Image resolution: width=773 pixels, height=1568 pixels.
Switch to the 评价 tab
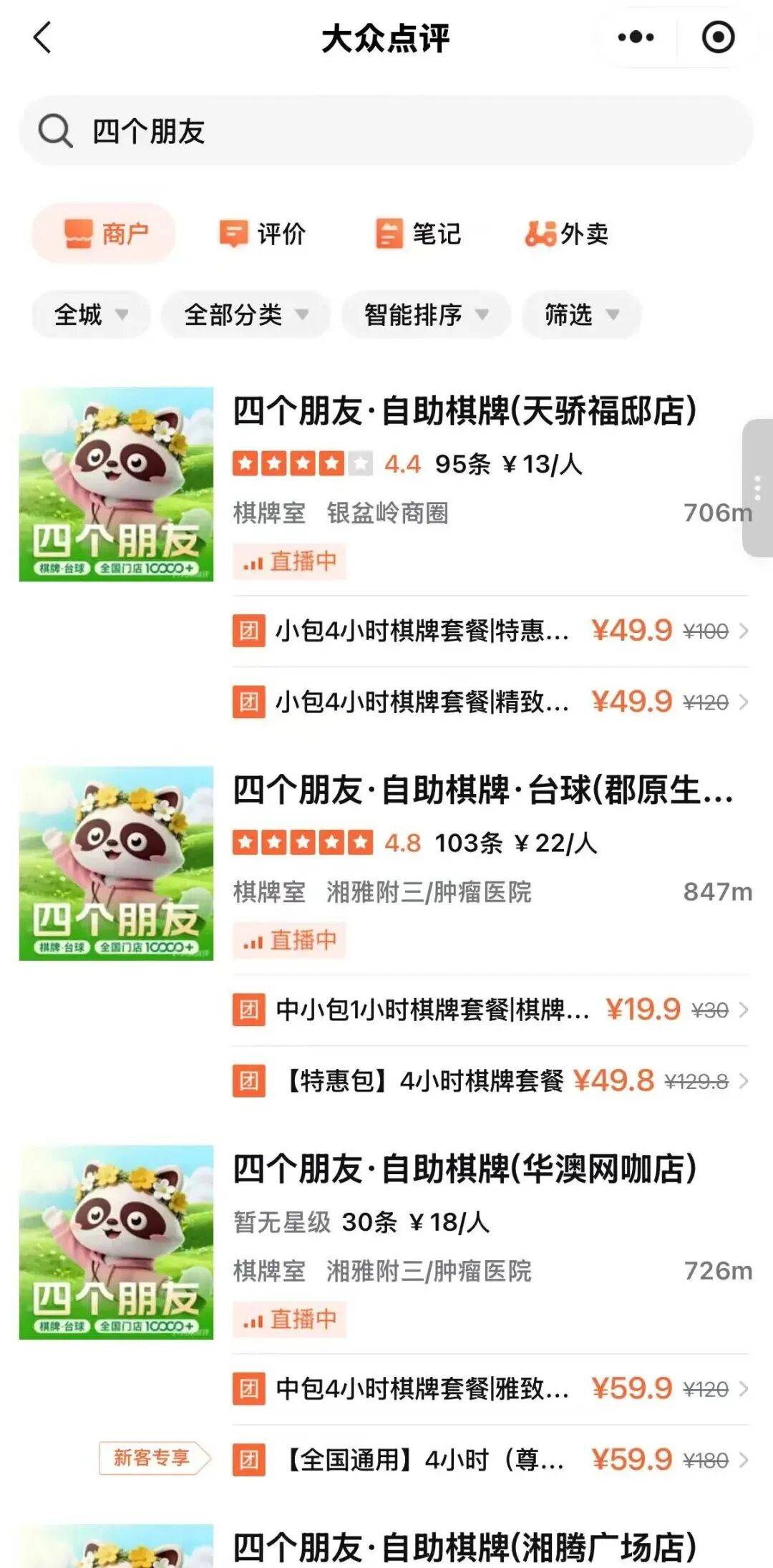click(x=262, y=233)
